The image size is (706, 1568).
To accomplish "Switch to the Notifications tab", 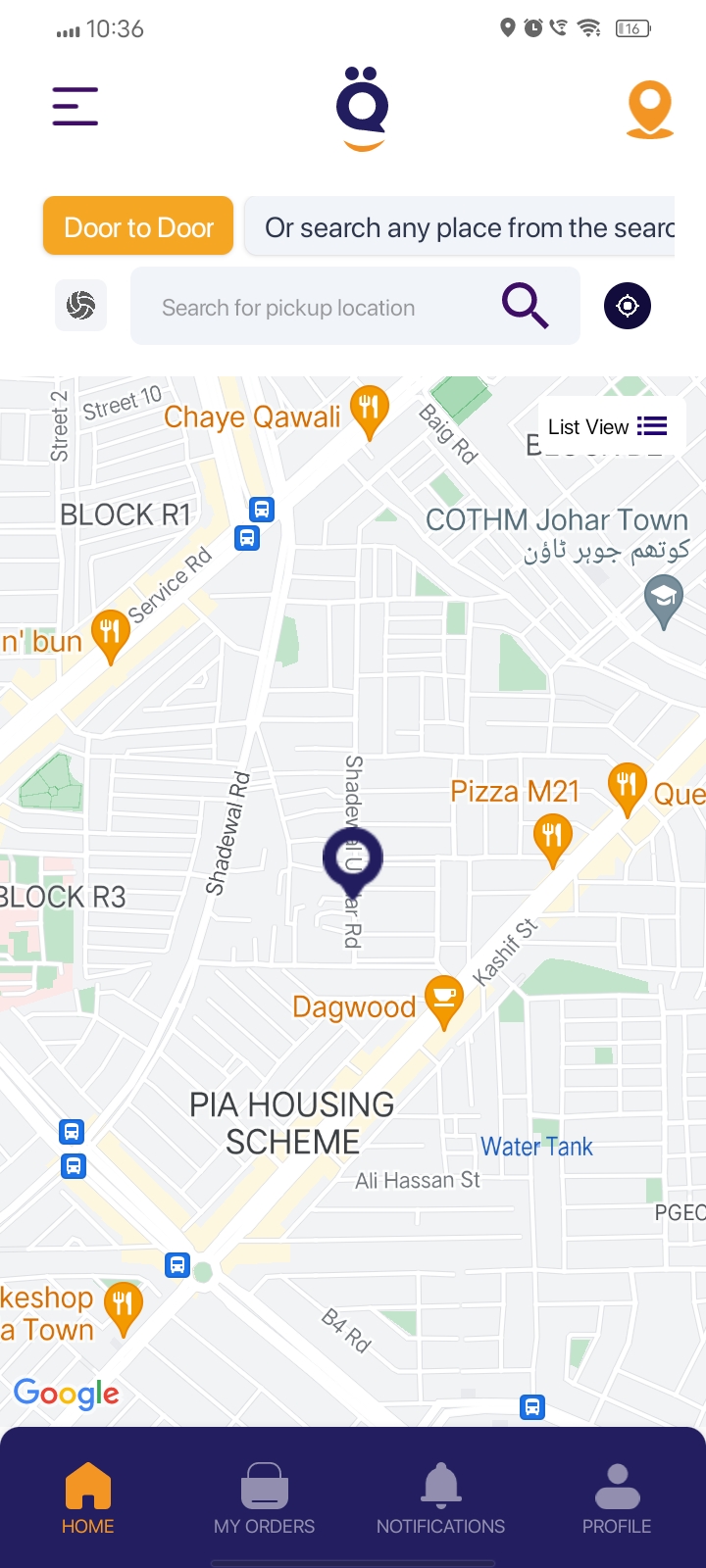I will (x=440, y=1497).
